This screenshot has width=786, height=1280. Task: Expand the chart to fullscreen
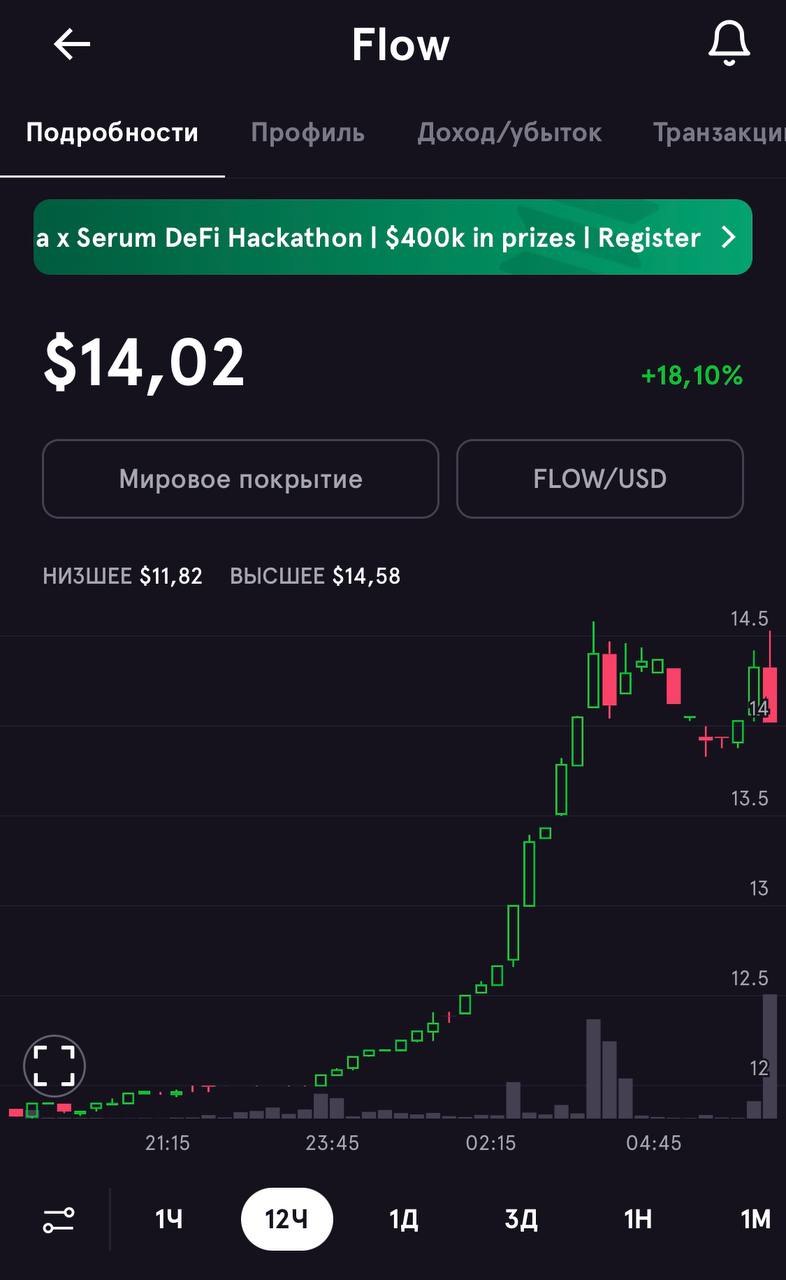(54, 1066)
